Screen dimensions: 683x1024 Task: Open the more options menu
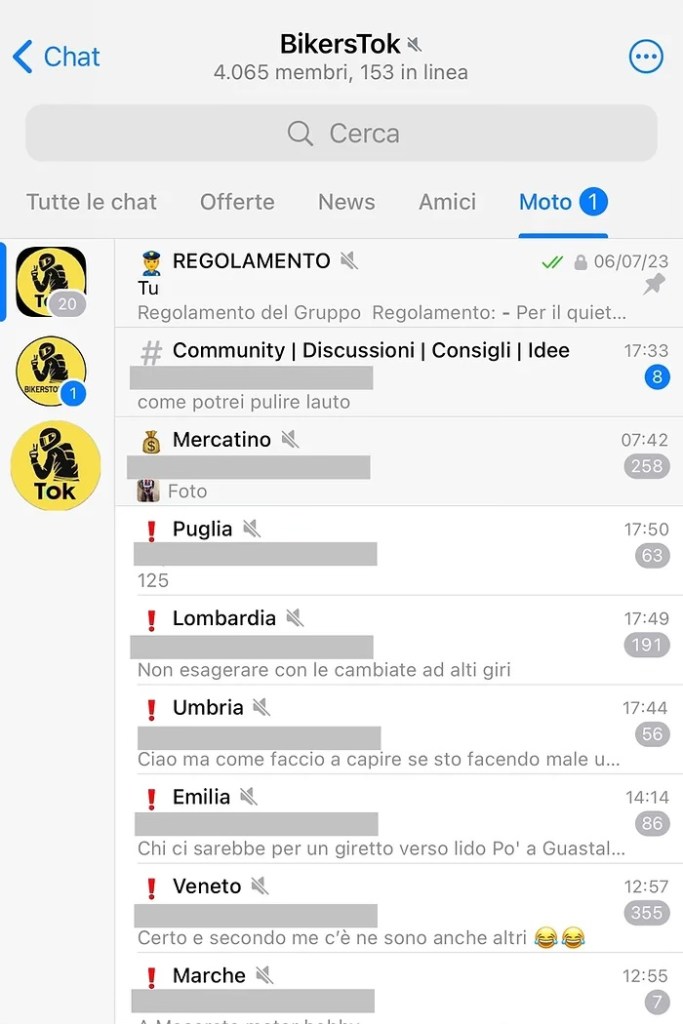pyautogui.click(x=645, y=57)
